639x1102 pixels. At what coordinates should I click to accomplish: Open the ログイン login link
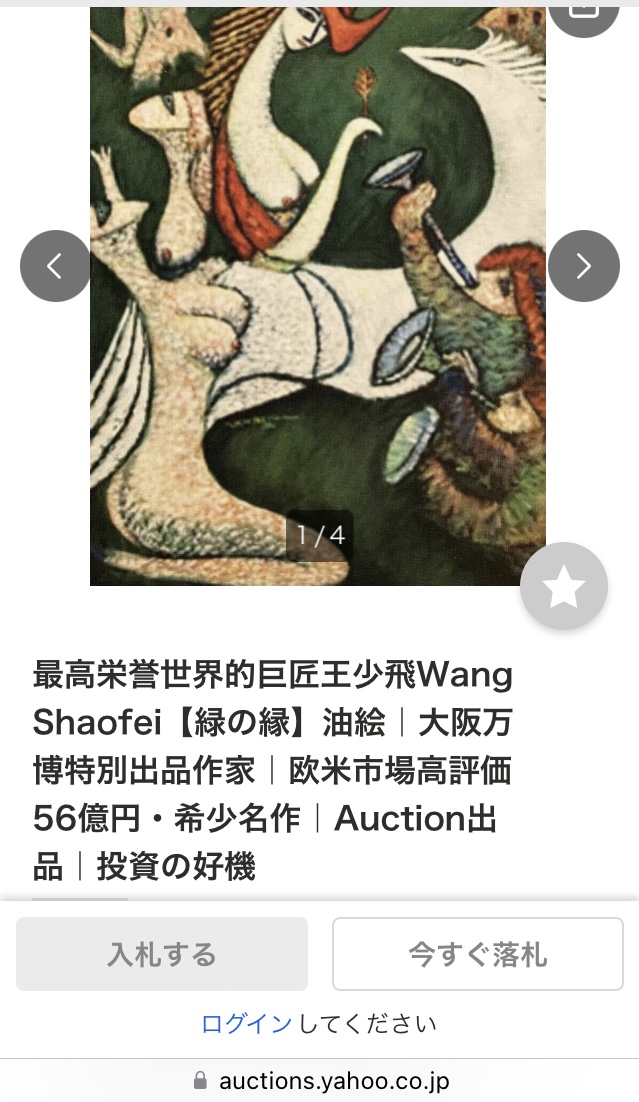tap(246, 1024)
